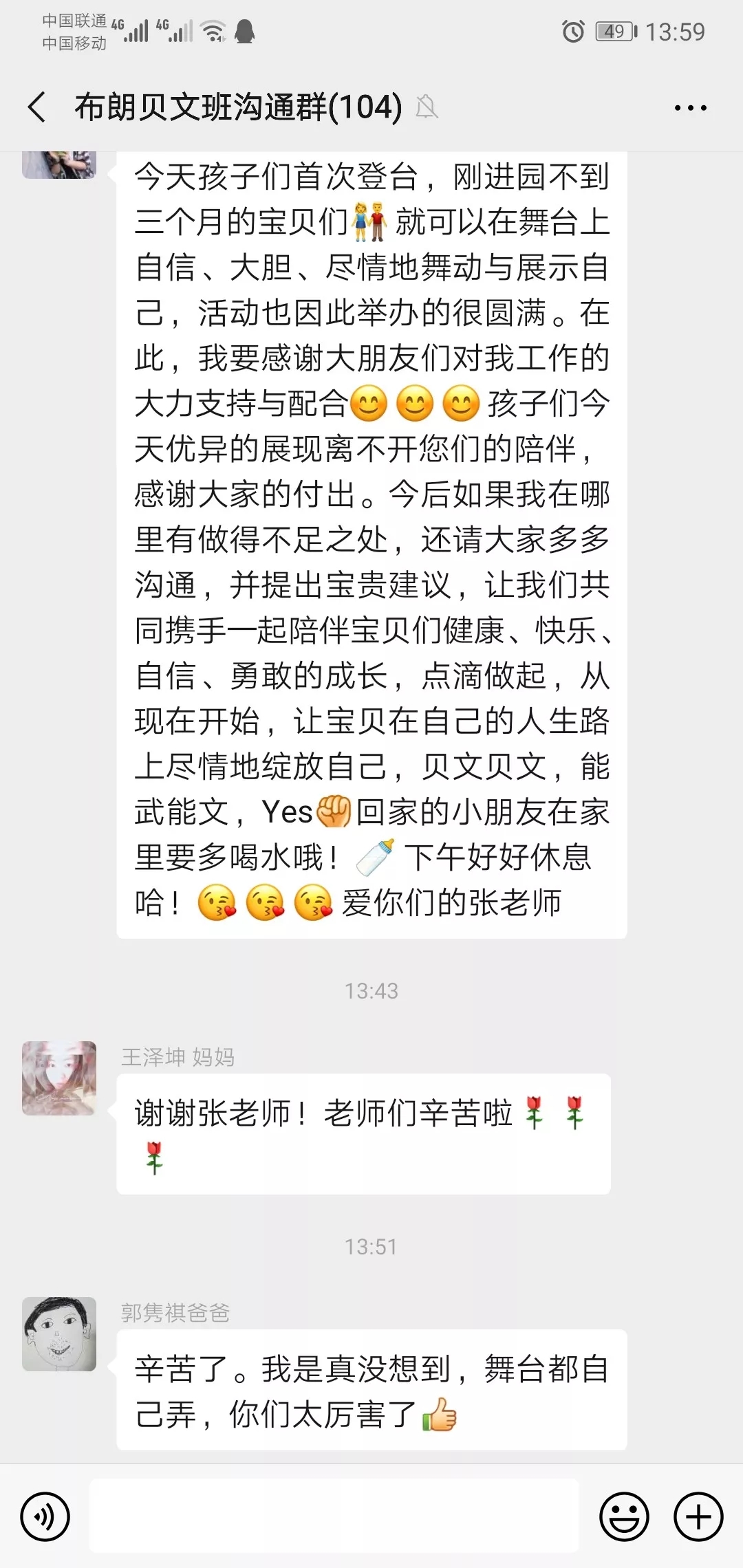This screenshot has width=743, height=1568.
Task: Open the plus attachment menu
Action: coord(698,1516)
